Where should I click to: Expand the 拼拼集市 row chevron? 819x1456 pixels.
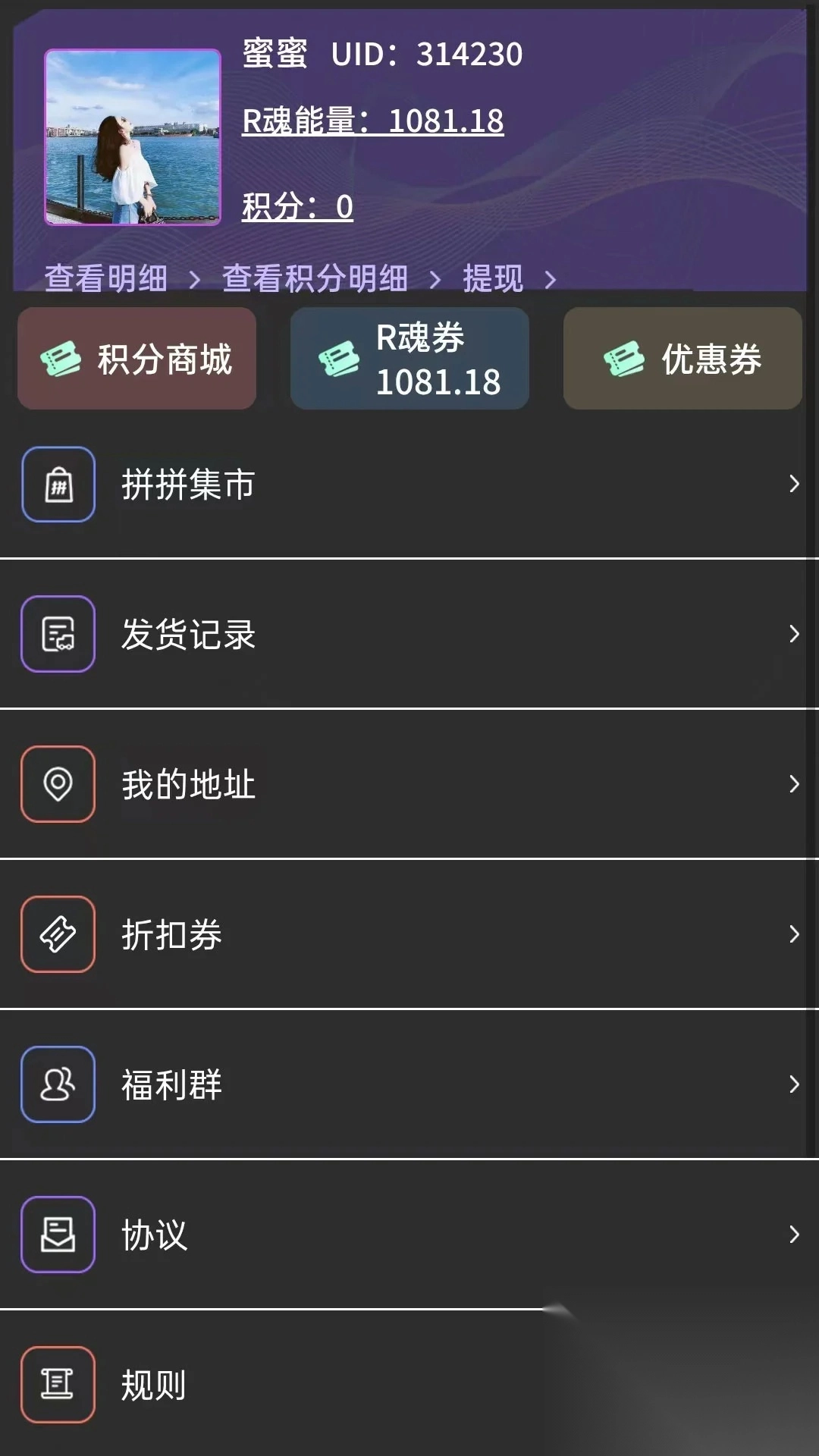tap(793, 485)
